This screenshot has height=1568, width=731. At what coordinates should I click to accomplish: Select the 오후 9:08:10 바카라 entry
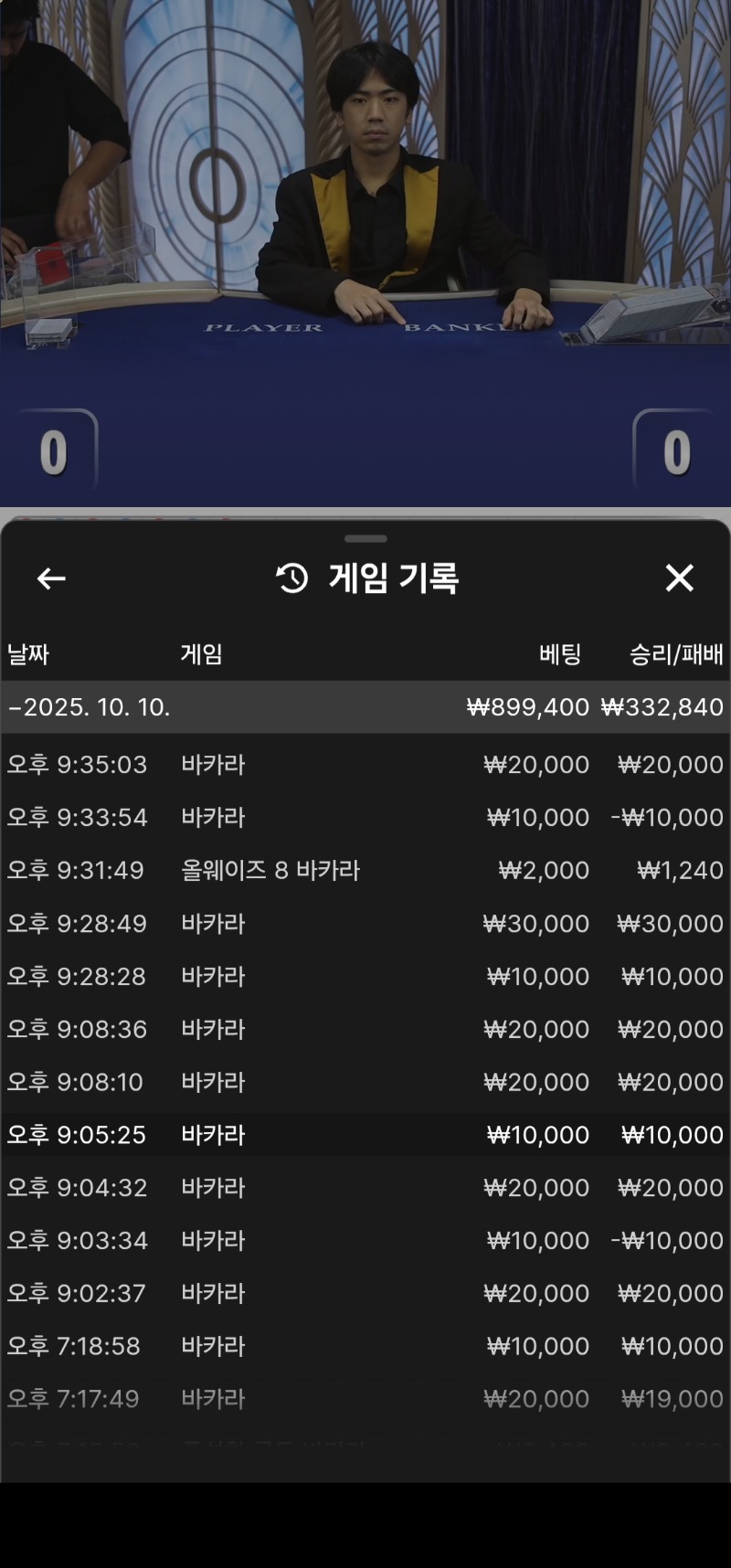[365, 1082]
